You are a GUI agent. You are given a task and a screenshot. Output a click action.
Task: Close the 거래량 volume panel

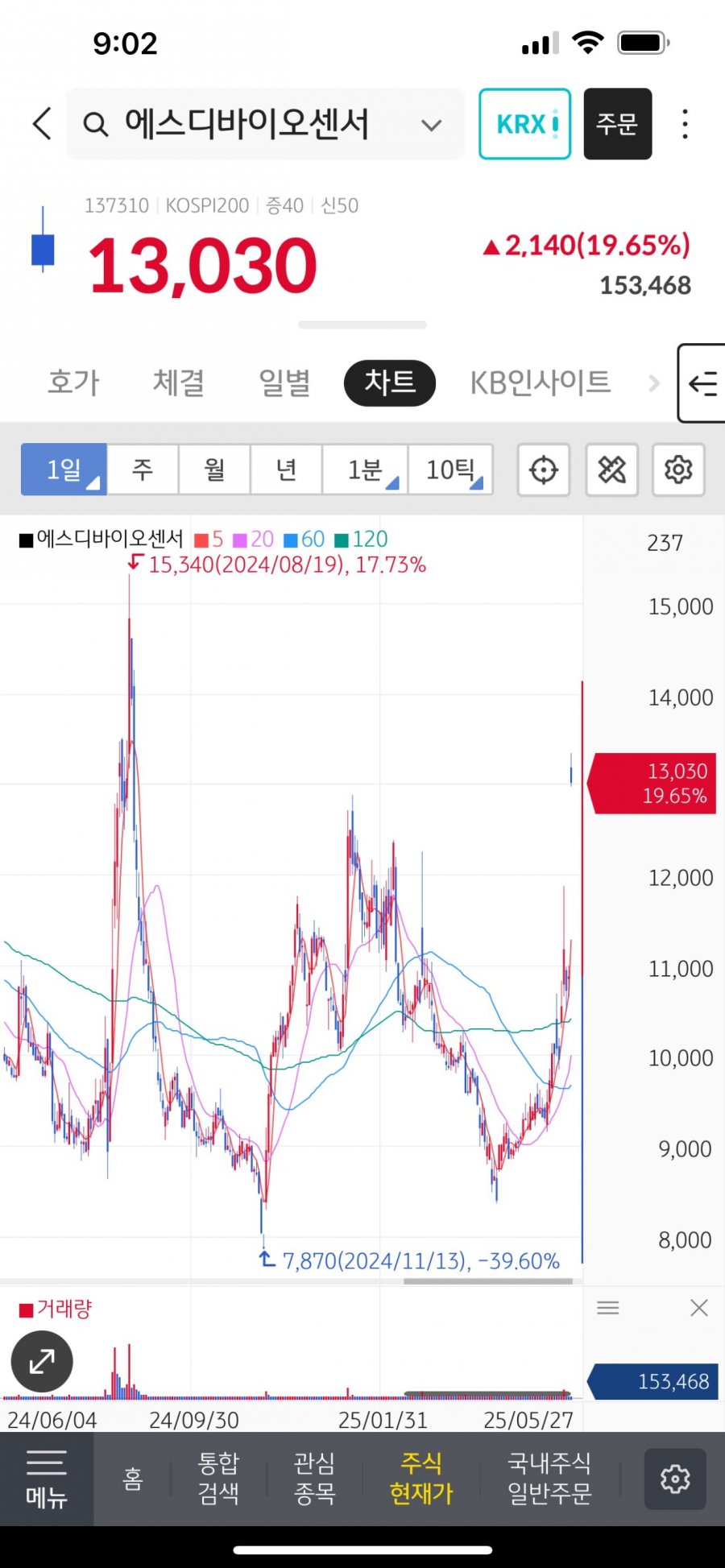[698, 1308]
